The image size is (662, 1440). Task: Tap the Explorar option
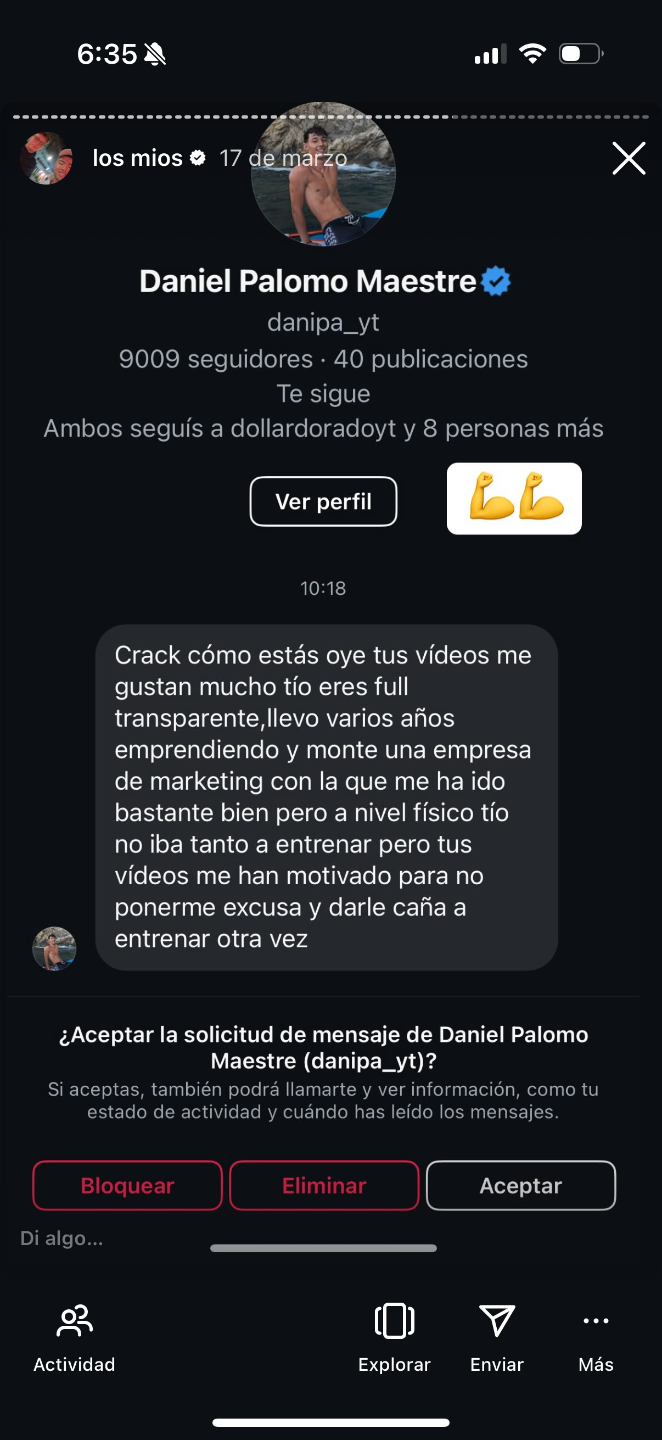click(394, 1337)
